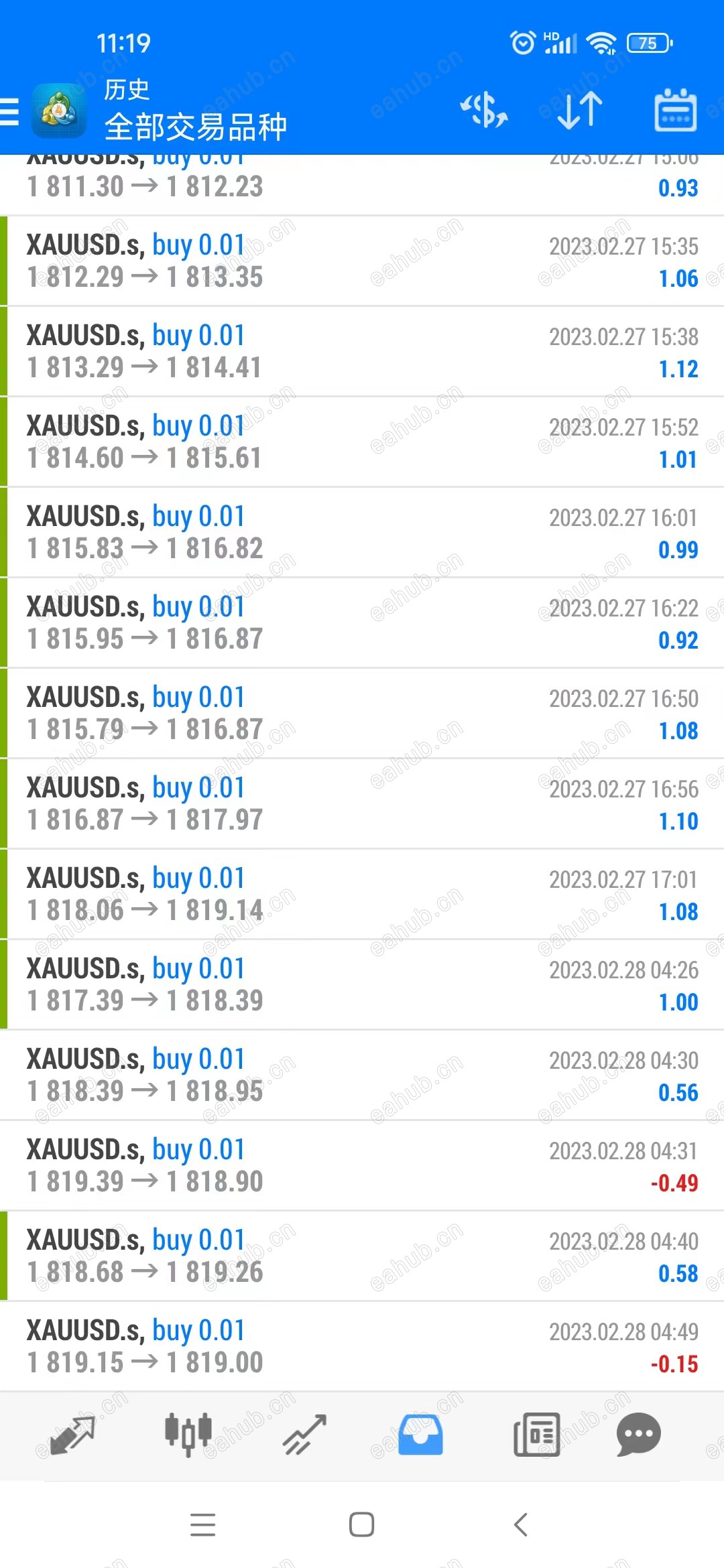
Task: Tap the sort arrows icon
Action: 580,111
